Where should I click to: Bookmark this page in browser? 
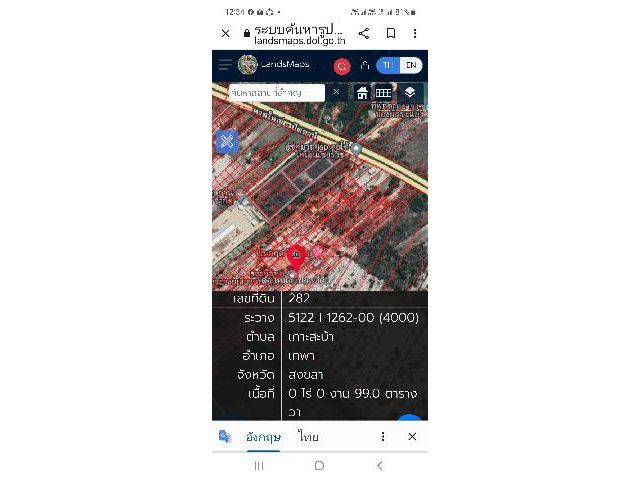[x=391, y=33]
